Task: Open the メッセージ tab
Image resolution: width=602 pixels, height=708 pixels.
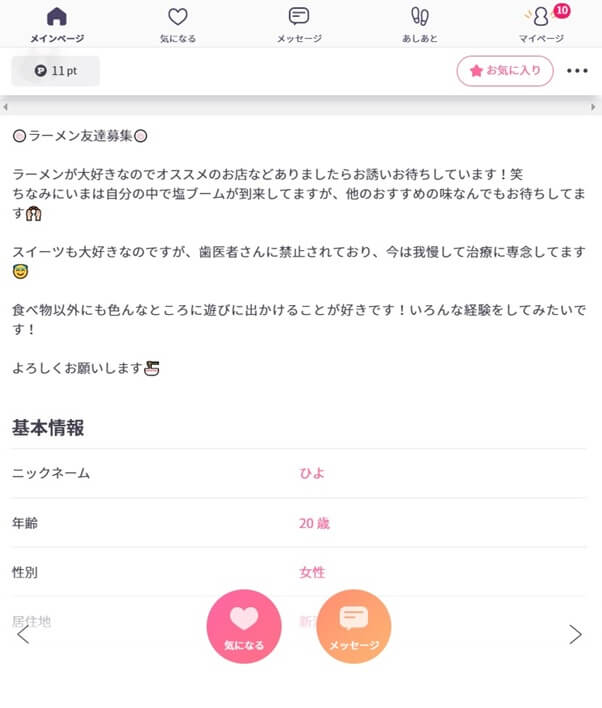Action: tap(299, 24)
